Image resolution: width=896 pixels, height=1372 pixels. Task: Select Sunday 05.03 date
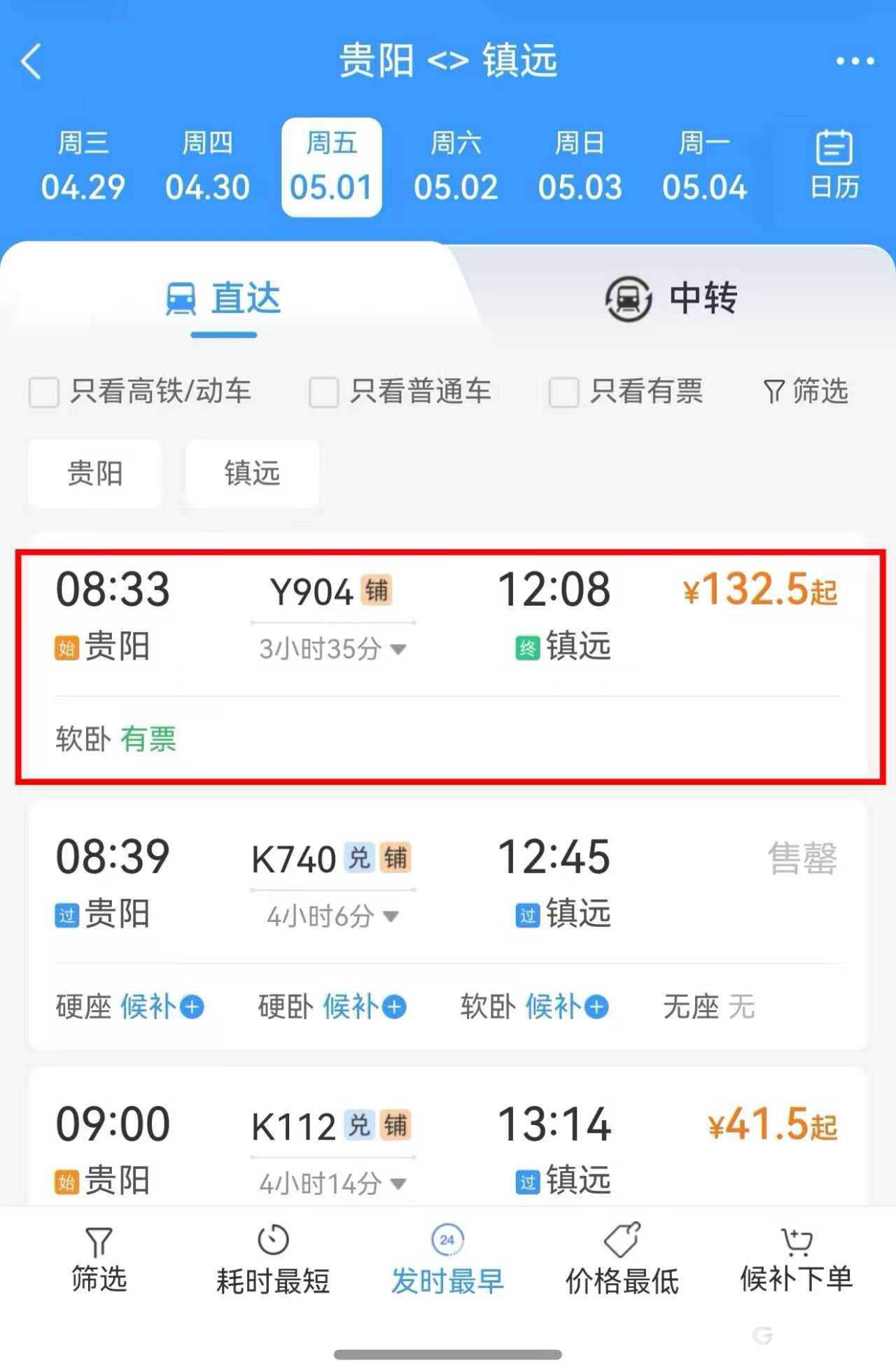[x=580, y=168]
